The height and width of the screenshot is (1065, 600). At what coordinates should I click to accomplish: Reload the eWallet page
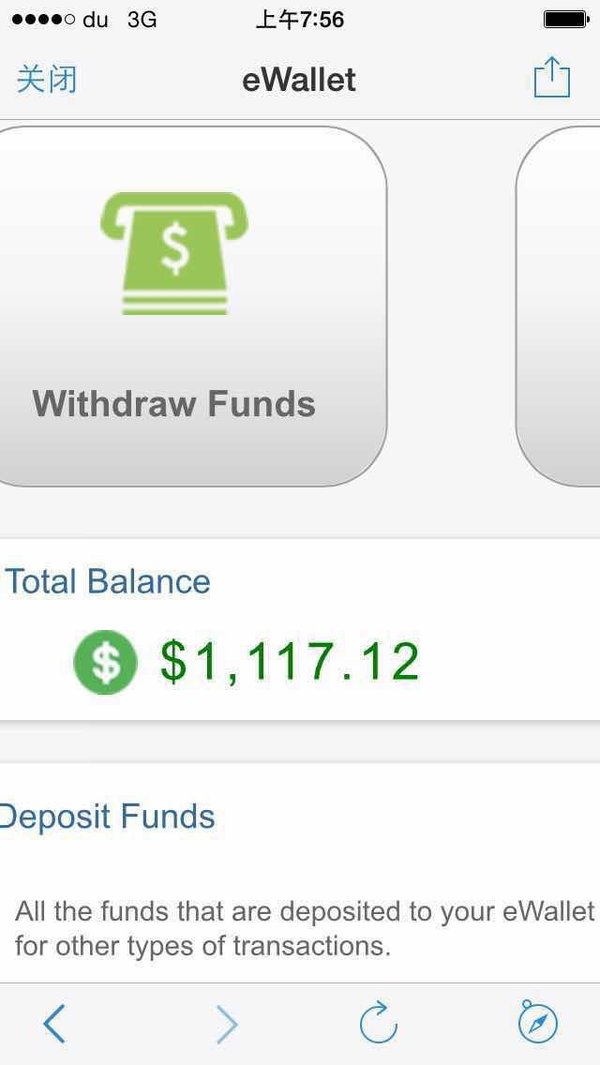click(378, 1022)
